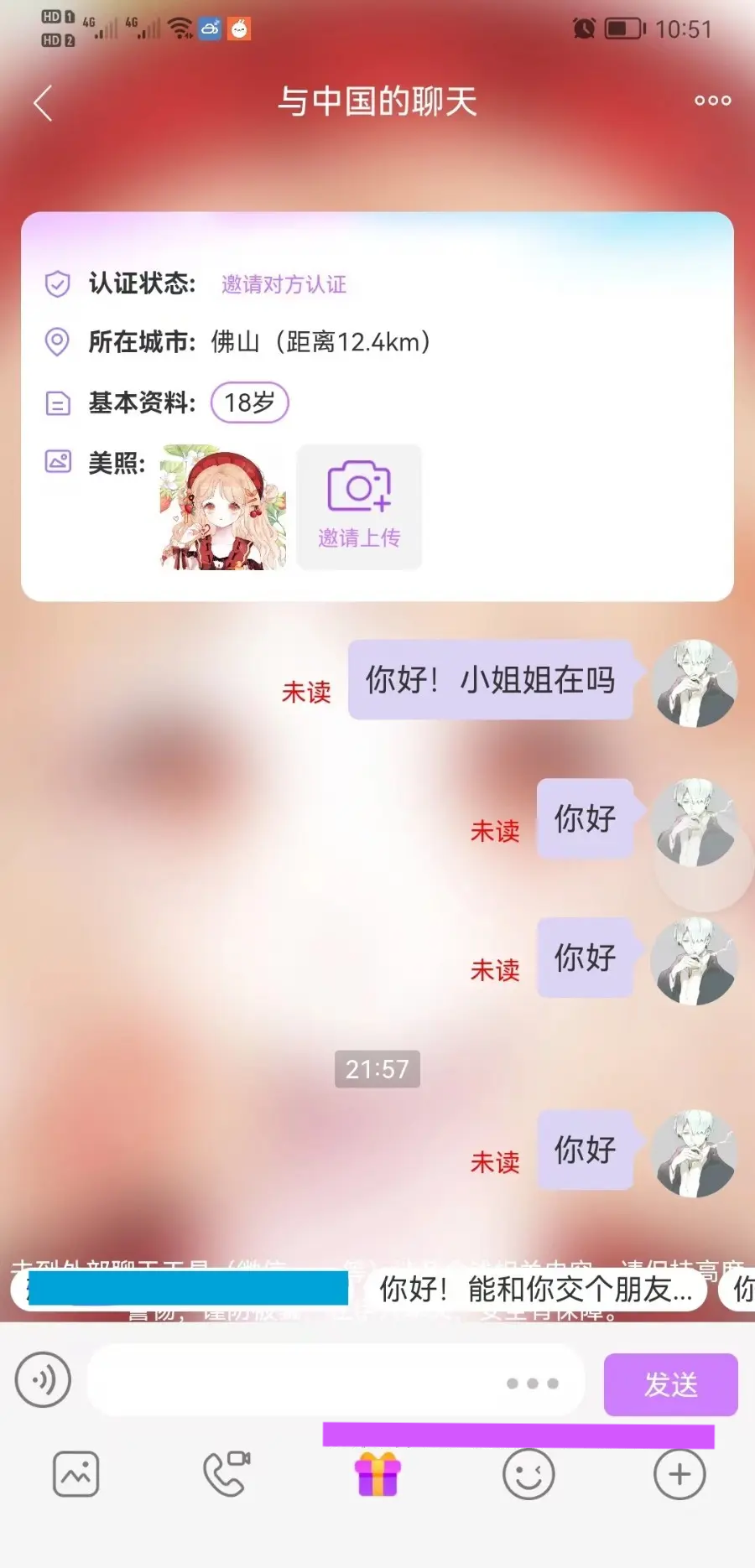Open your avatar beside 你好！小姐姐在吗
Viewport: 755px width, 1568px height.
(x=695, y=683)
